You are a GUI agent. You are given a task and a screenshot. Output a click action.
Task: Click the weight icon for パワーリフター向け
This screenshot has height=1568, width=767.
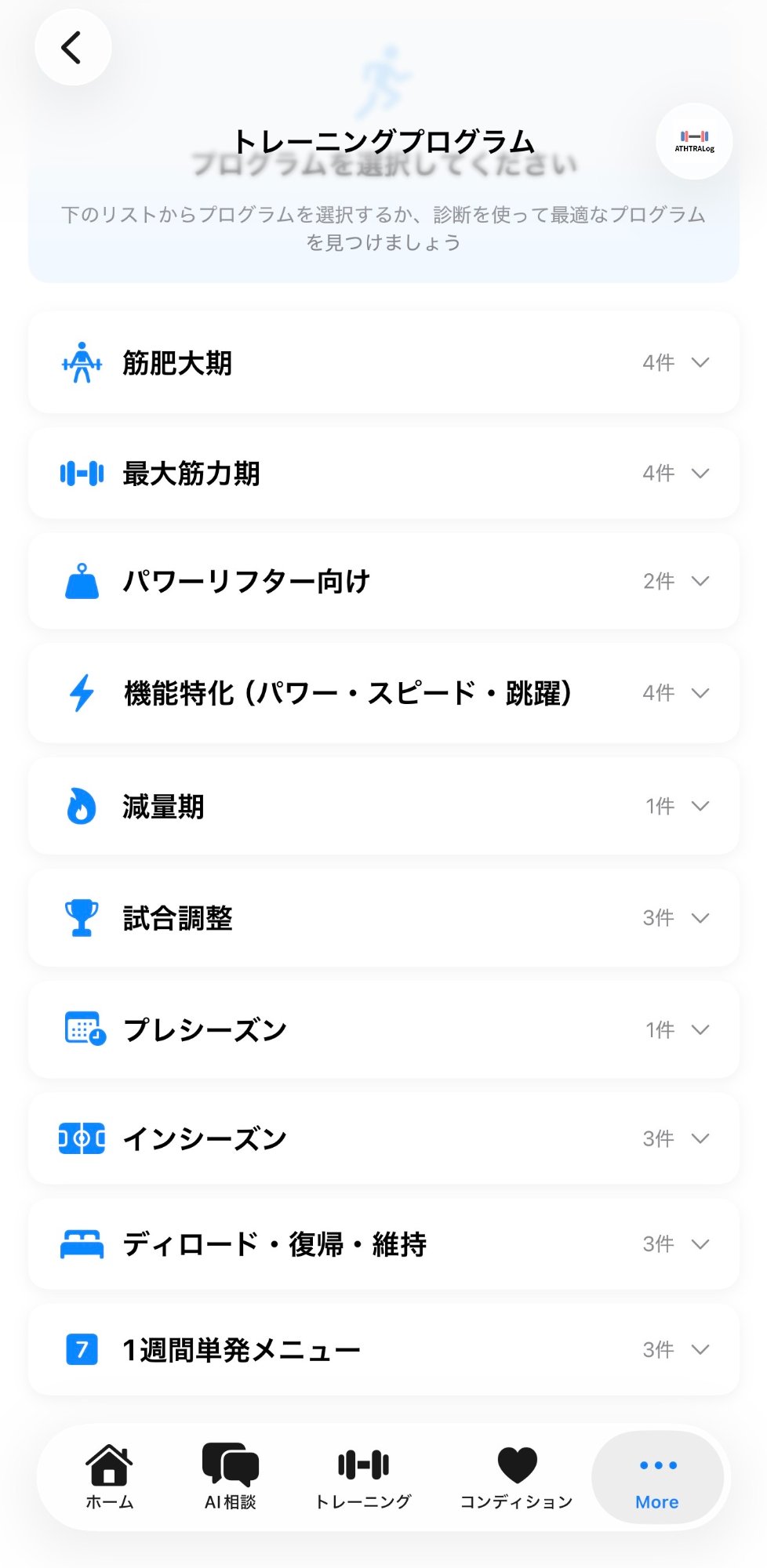click(x=81, y=581)
